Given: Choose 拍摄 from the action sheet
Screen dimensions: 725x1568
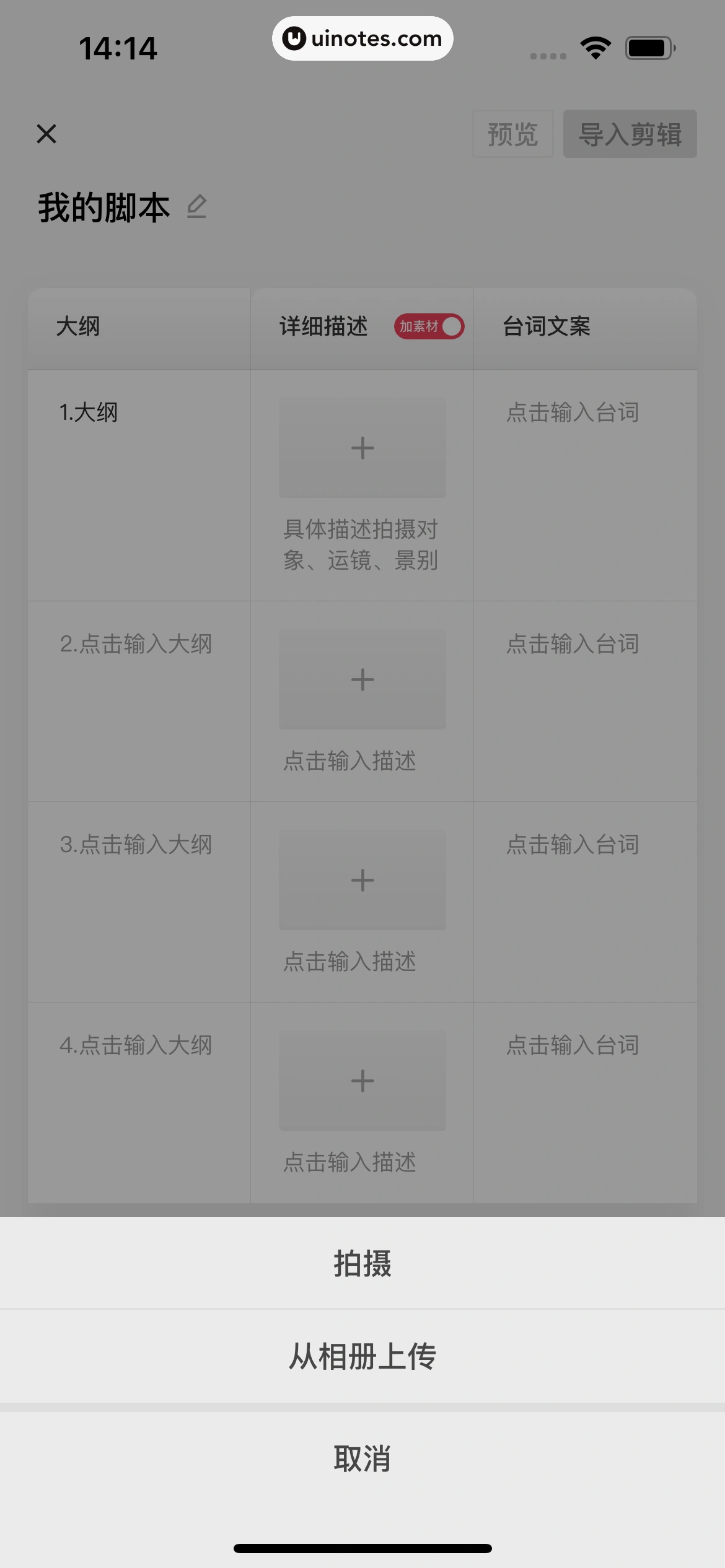Looking at the screenshot, I should coord(362,1265).
